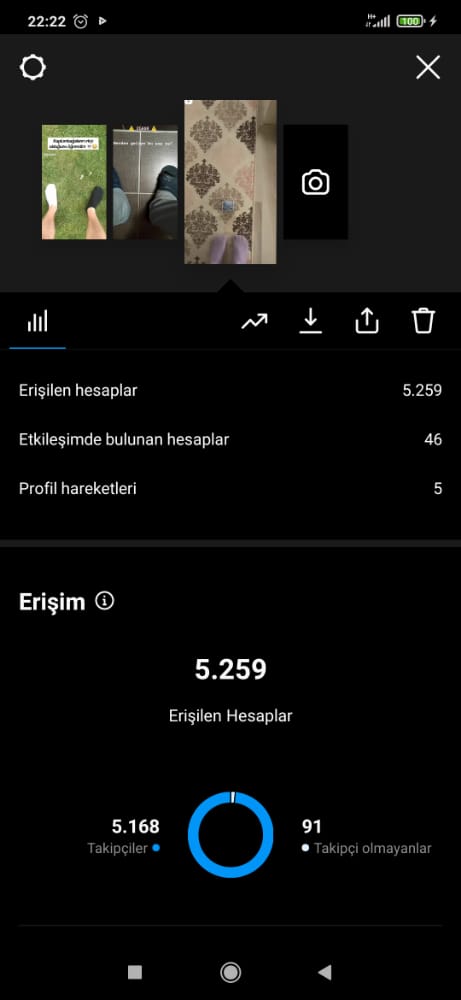Viewport: 461px width, 1000px height.
Task: Select the grass feet story thumbnail
Action: pos(74,182)
